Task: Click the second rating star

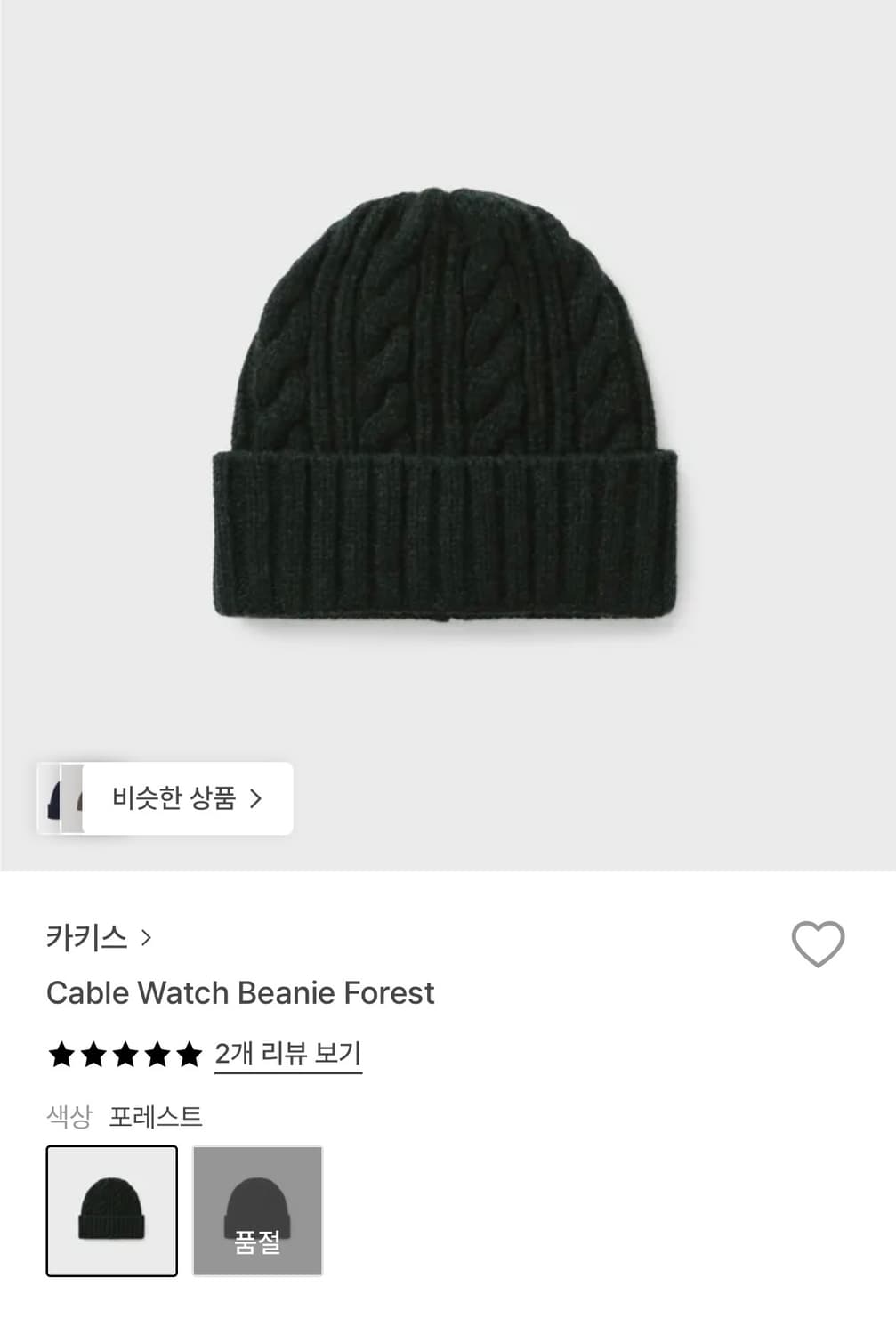Action: point(92,1054)
